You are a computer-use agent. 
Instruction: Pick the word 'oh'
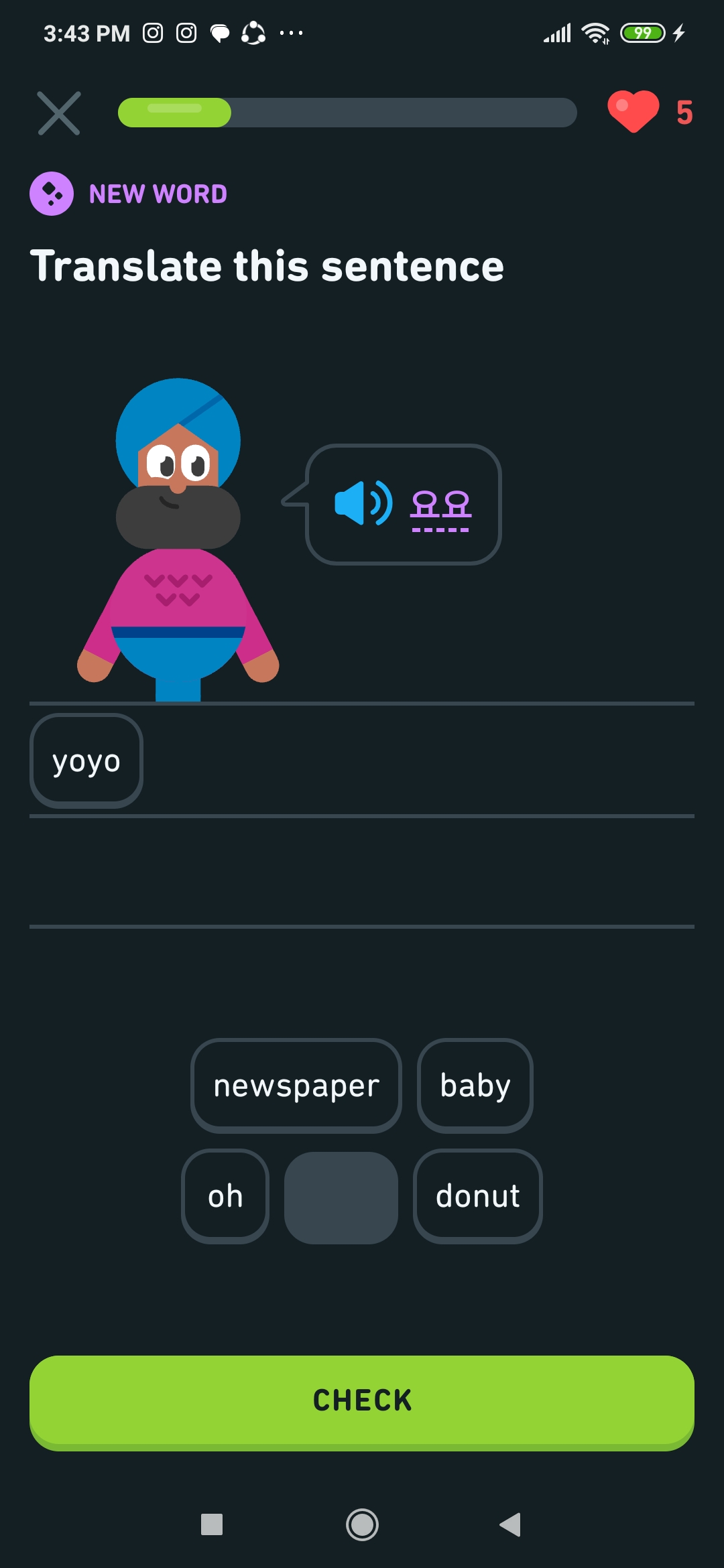tap(225, 1196)
